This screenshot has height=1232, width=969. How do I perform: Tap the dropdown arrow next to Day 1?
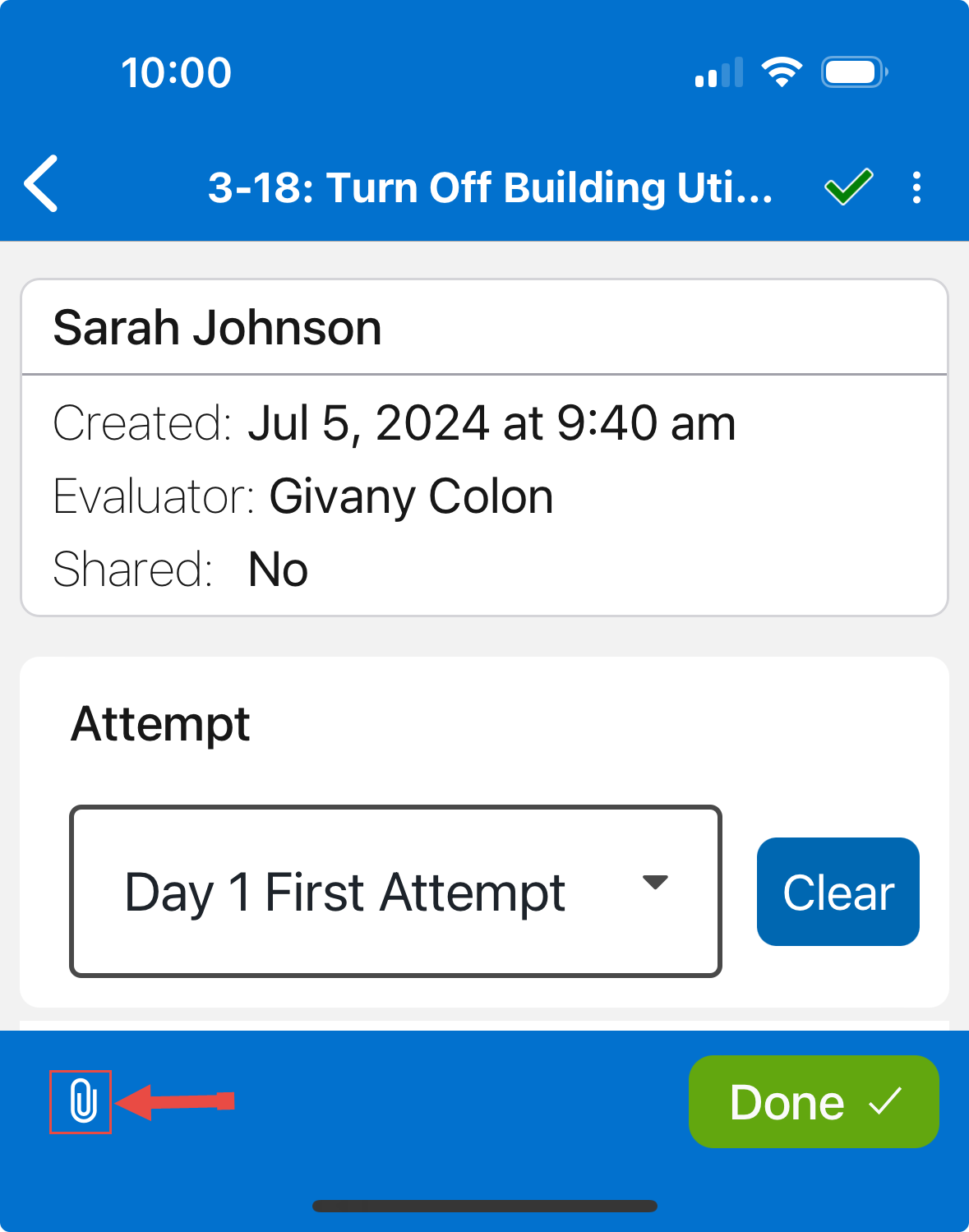pyautogui.click(x=655, y=884)
